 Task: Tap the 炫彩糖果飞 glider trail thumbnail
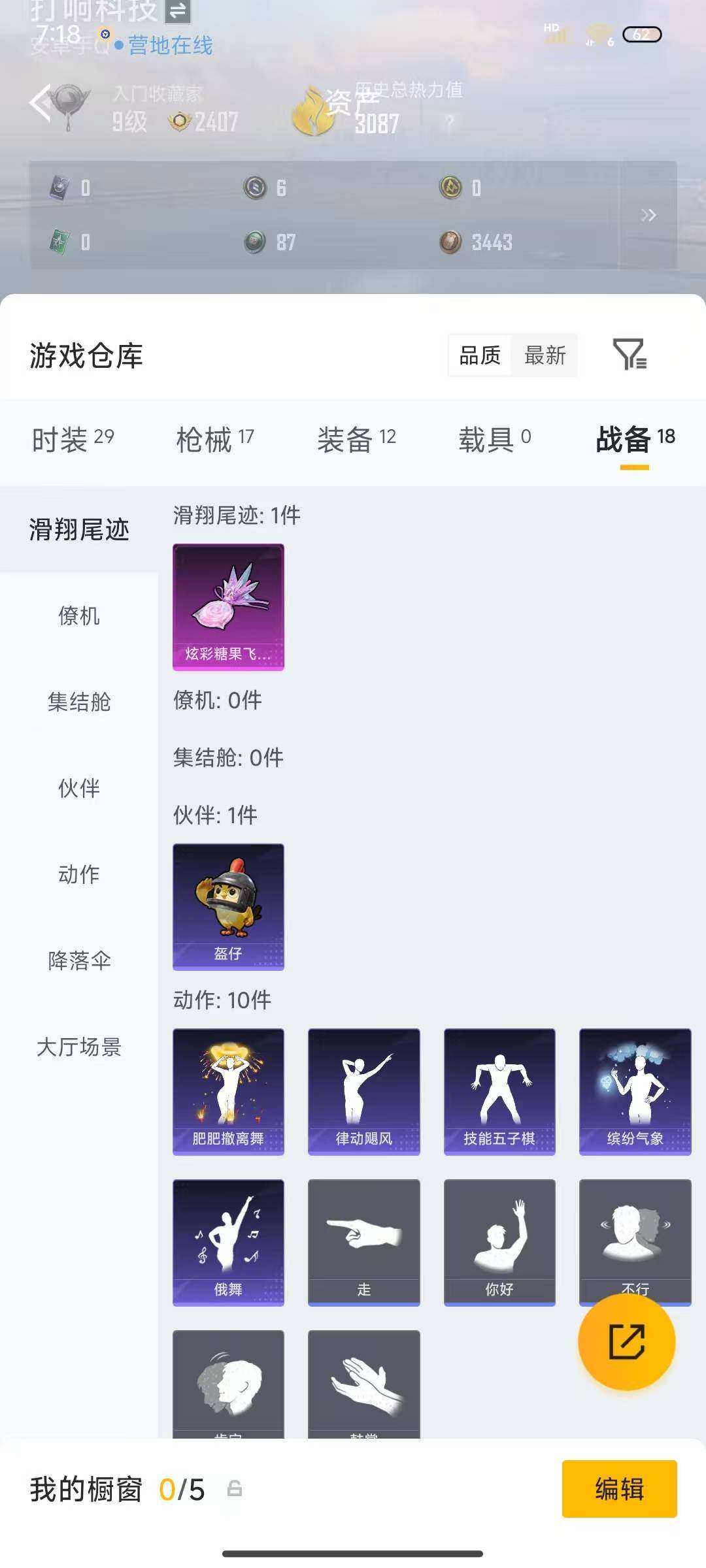pos(227,608)
